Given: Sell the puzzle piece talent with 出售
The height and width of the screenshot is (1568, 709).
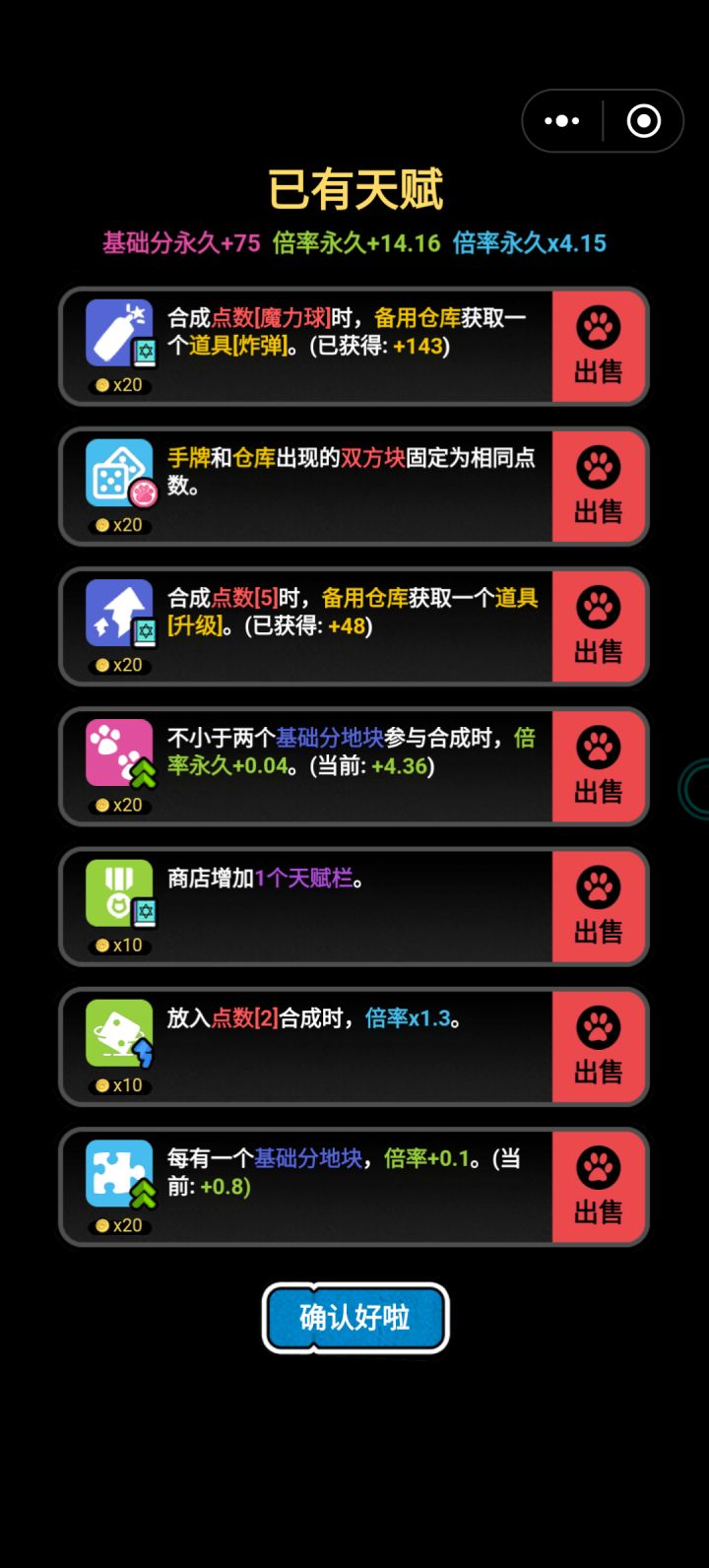Looking at the screenshot, I should coord(599,1187).
